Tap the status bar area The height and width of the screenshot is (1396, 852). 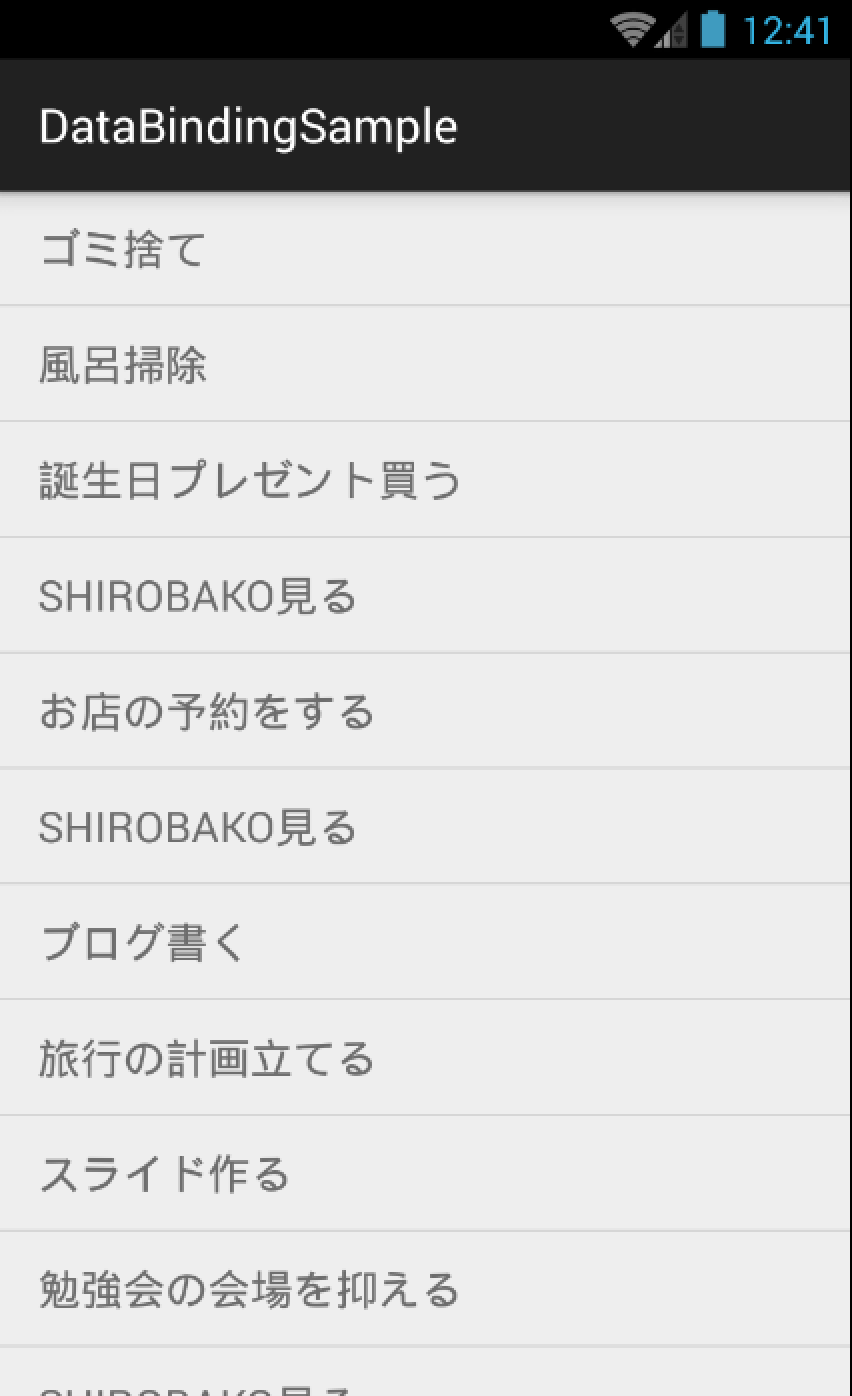[x=426, y=27]
